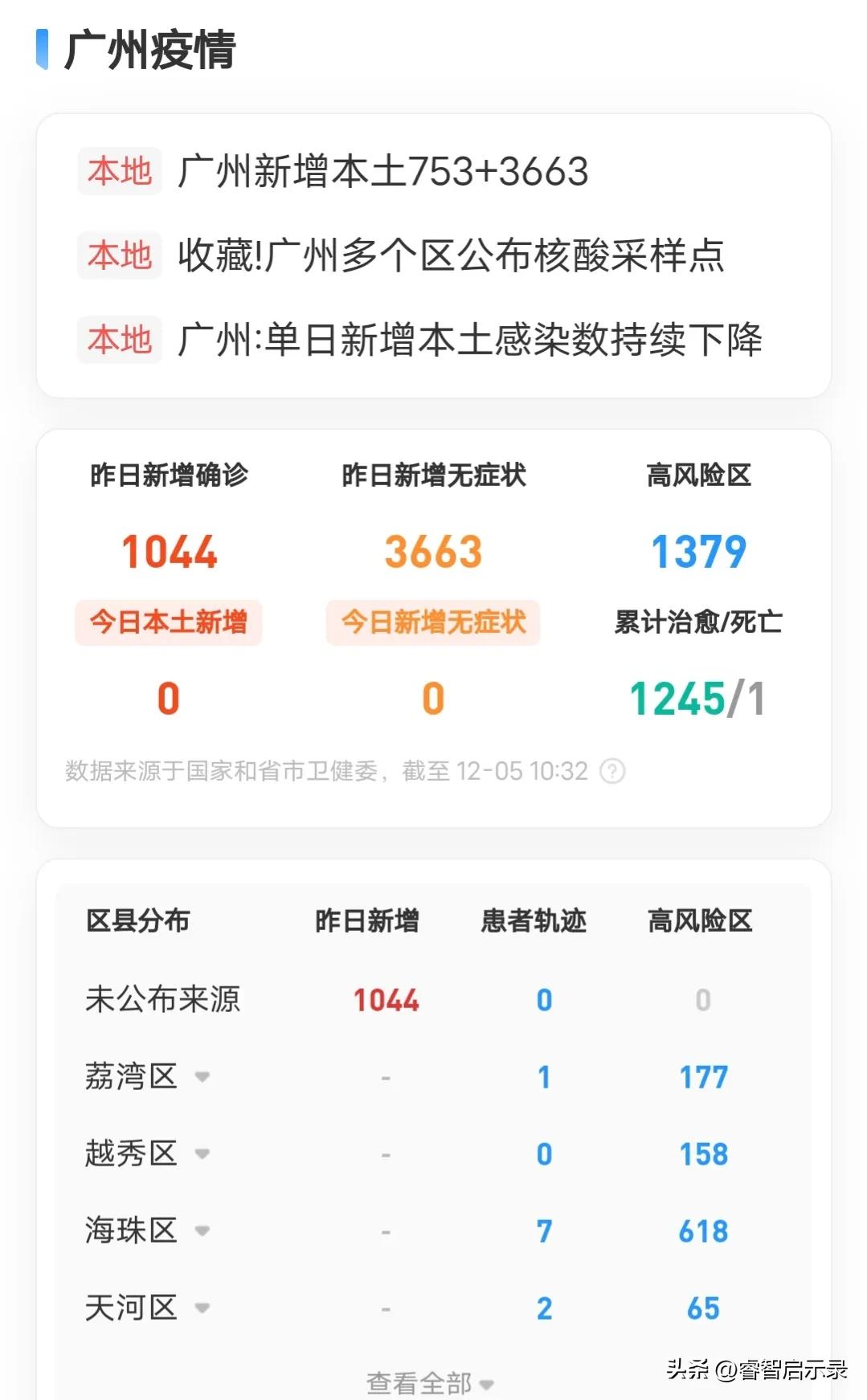Select the 今日新增无症状 highlighted label

coord(433,622)
